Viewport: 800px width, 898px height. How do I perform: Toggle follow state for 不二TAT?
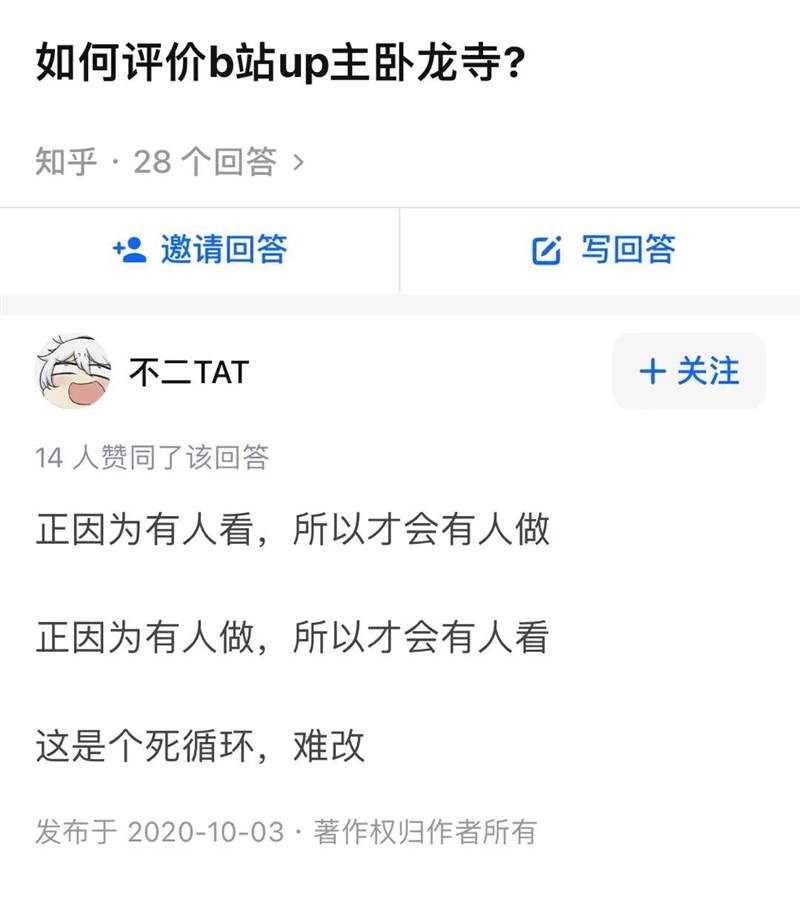click(x=687, y=371)
